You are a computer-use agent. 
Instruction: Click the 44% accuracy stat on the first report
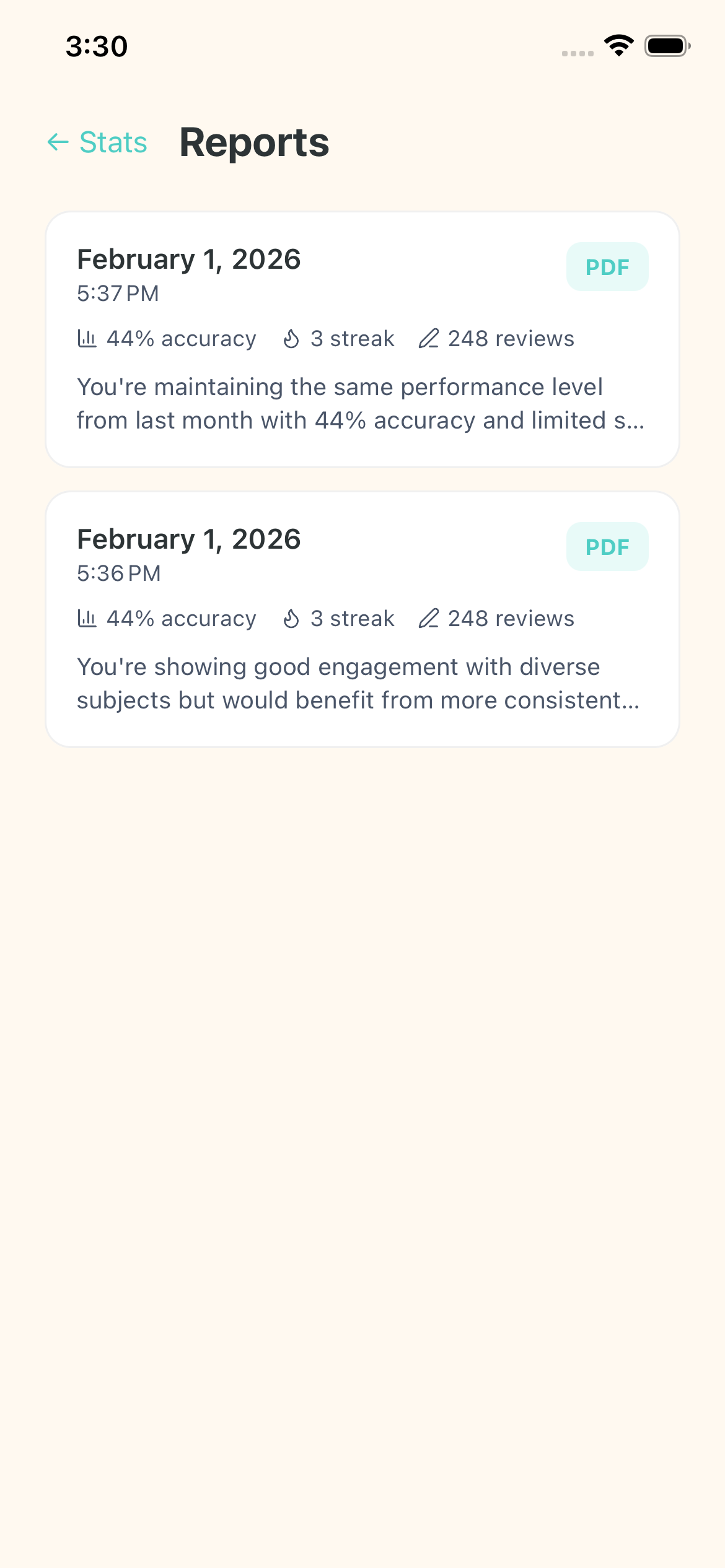(181, 338)
